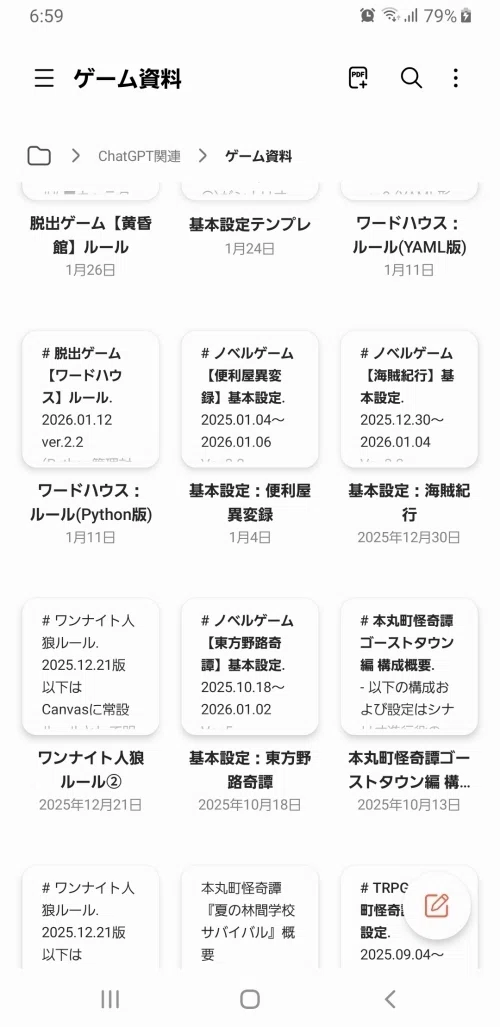Open the navigation drawer menu
The height and width of the screenshot is (1027, 500).
[44, 79]
